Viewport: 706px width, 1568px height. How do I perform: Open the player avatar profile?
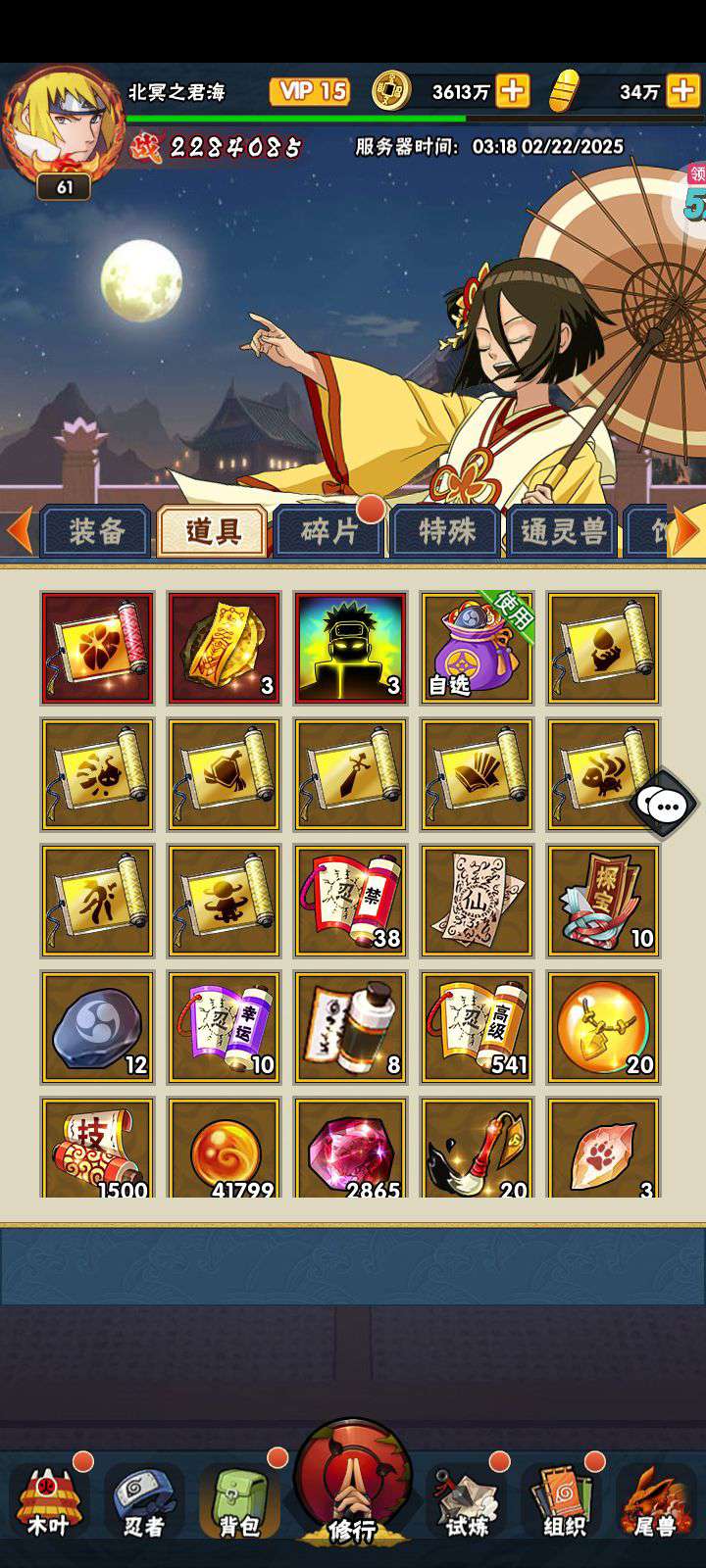pos(61,122)
